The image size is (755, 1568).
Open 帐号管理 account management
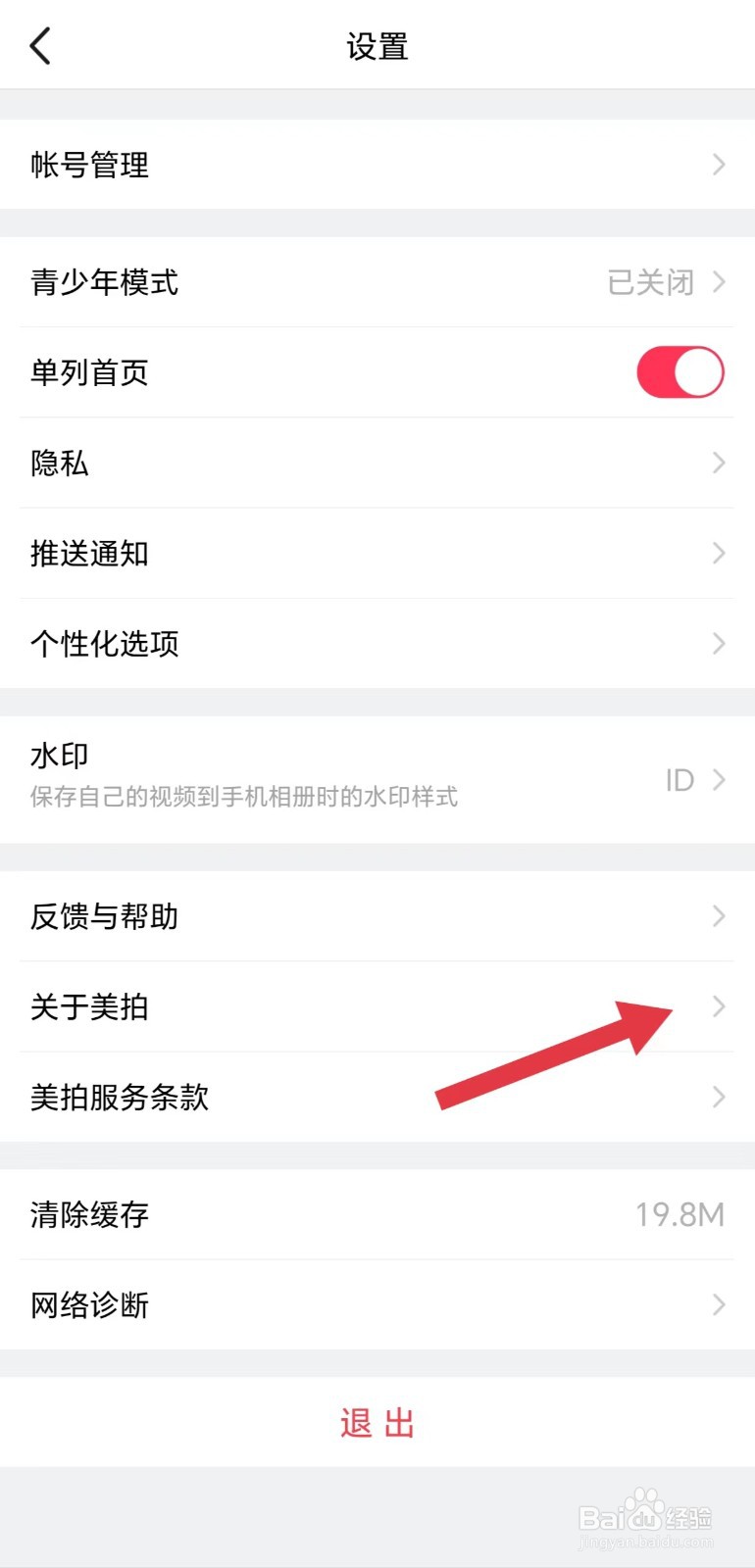(377, 165)
